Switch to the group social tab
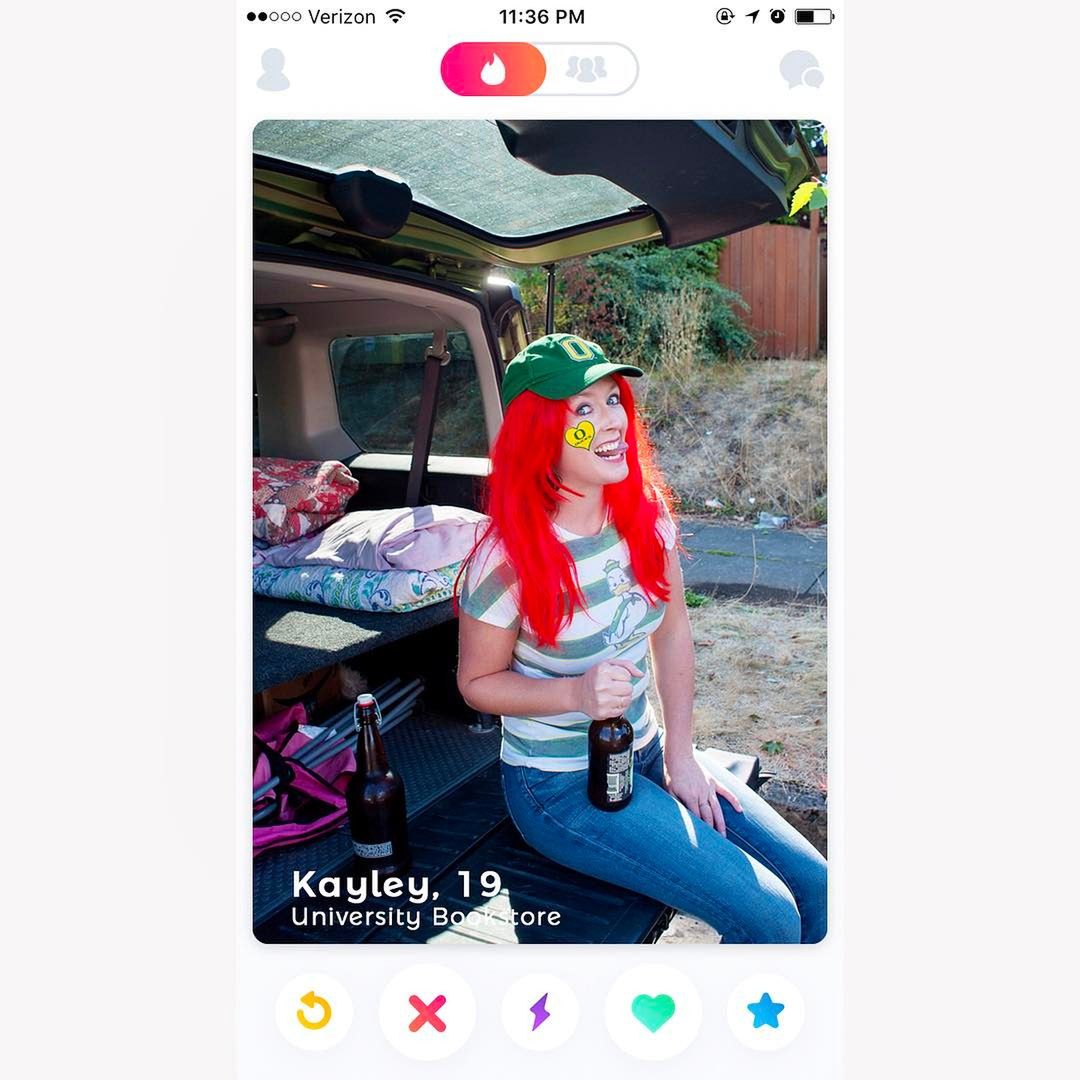This screenshot has width=1080, height=1080. pos(587,69)
